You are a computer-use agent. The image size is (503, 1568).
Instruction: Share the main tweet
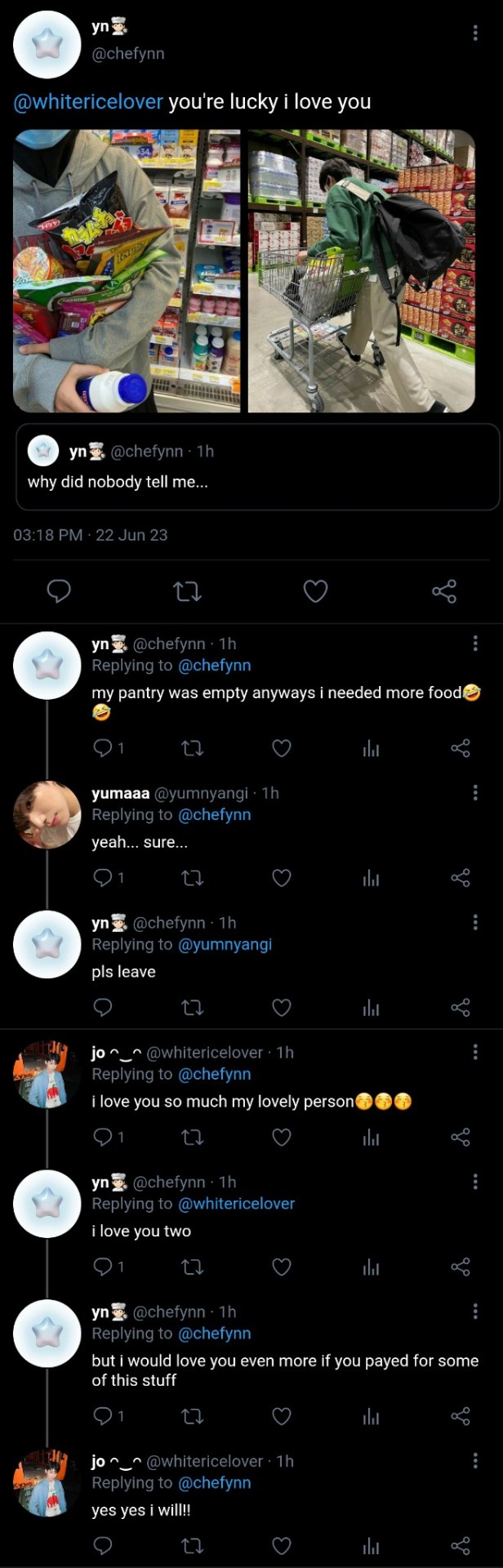click(444, 590)
